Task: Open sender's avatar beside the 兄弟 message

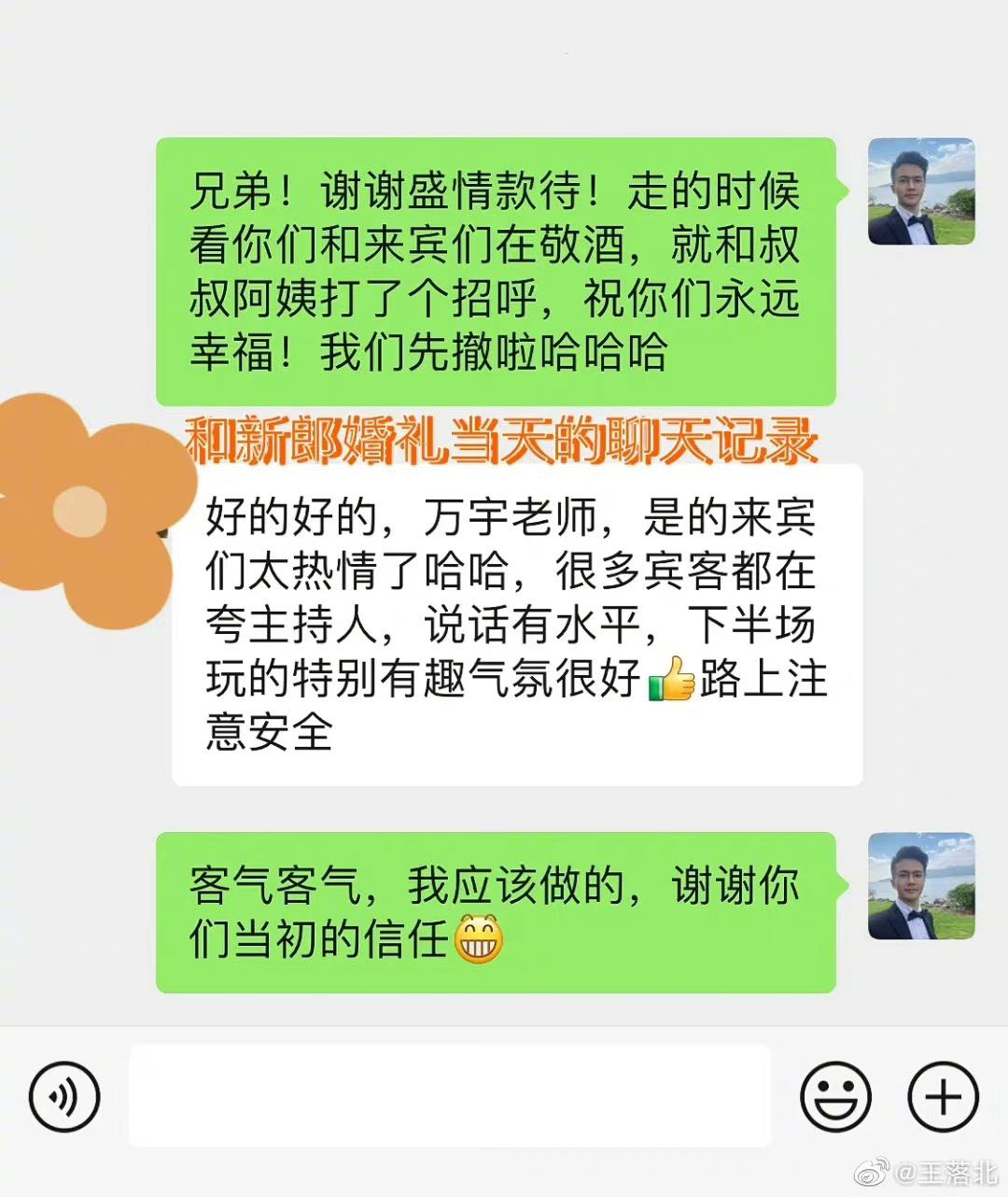Action: 921,191
